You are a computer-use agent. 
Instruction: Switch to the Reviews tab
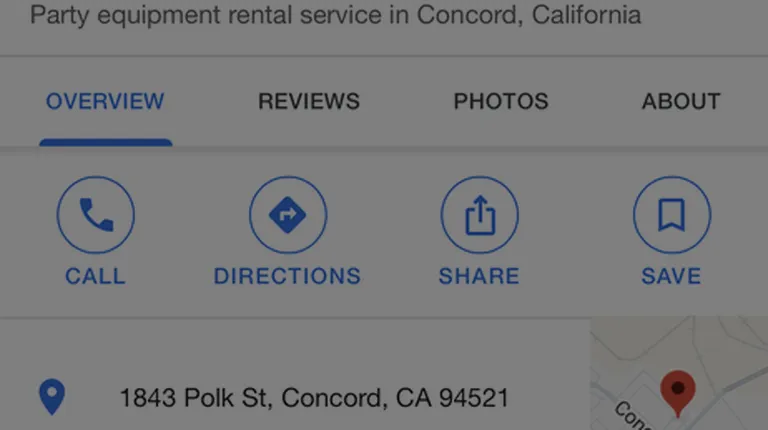pos(308,102)
